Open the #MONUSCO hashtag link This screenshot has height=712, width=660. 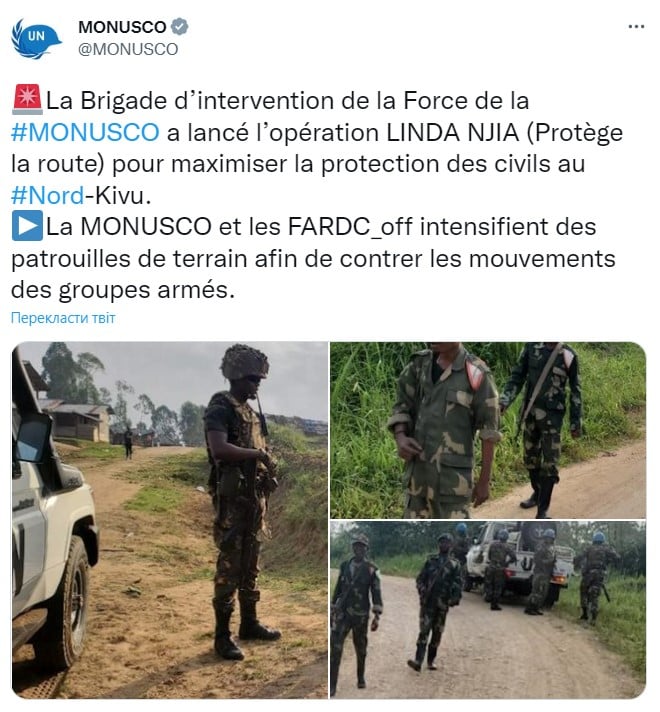pos(85,132)
